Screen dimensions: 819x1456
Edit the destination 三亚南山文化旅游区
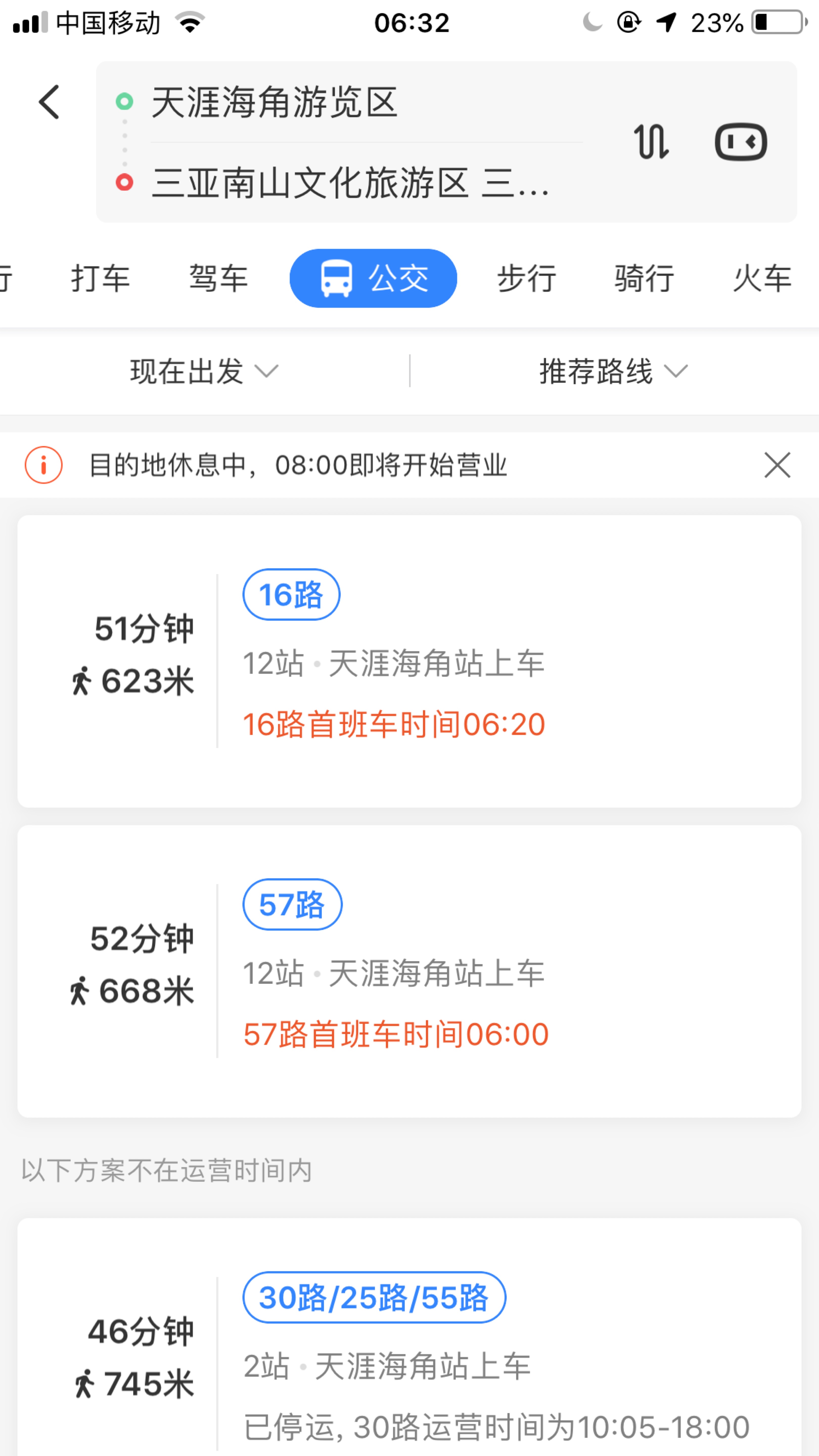pyautogui.click(x=350, y=183)
